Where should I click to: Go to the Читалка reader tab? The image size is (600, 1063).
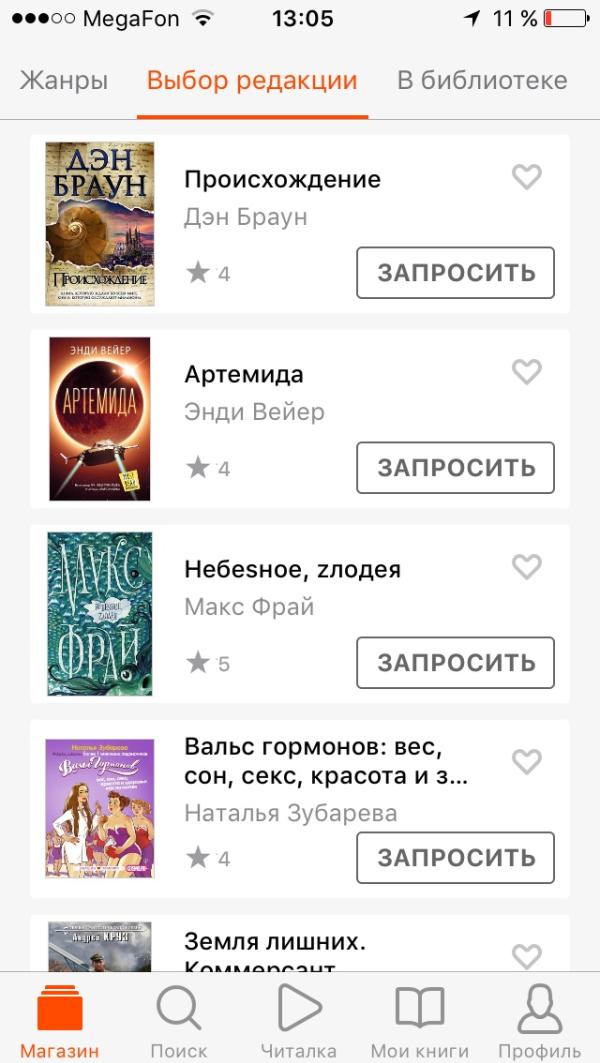[299, 1020]
